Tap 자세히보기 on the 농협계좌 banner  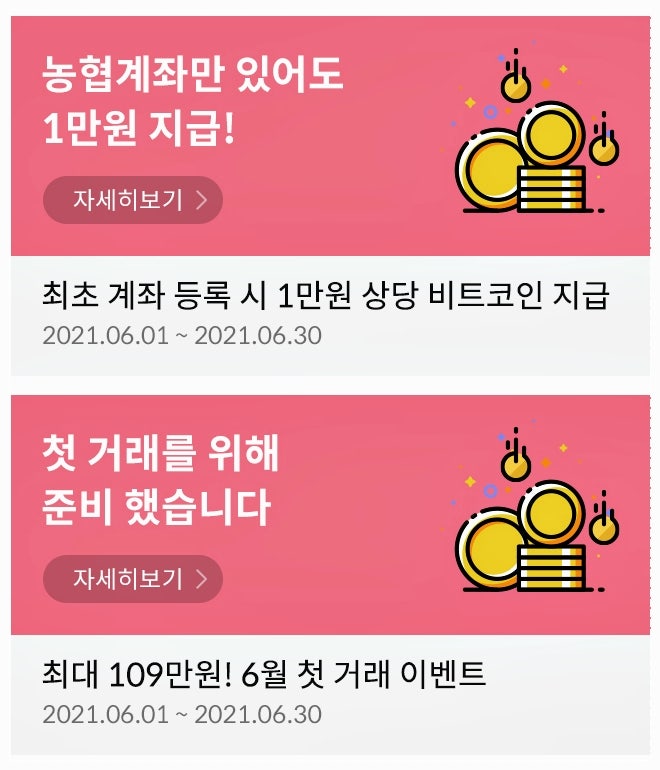pos(132,200)
